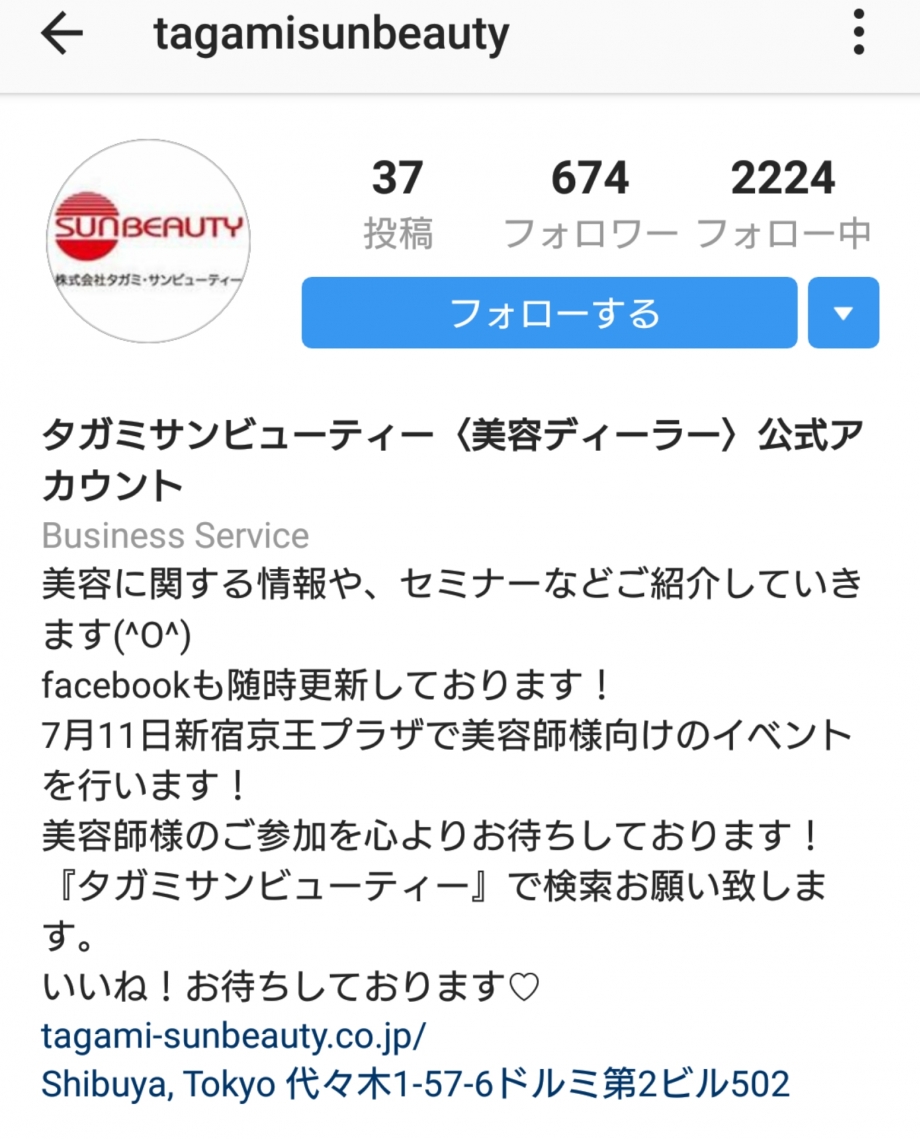Open the SUNBEAUTY profile picture

(149, 243)
